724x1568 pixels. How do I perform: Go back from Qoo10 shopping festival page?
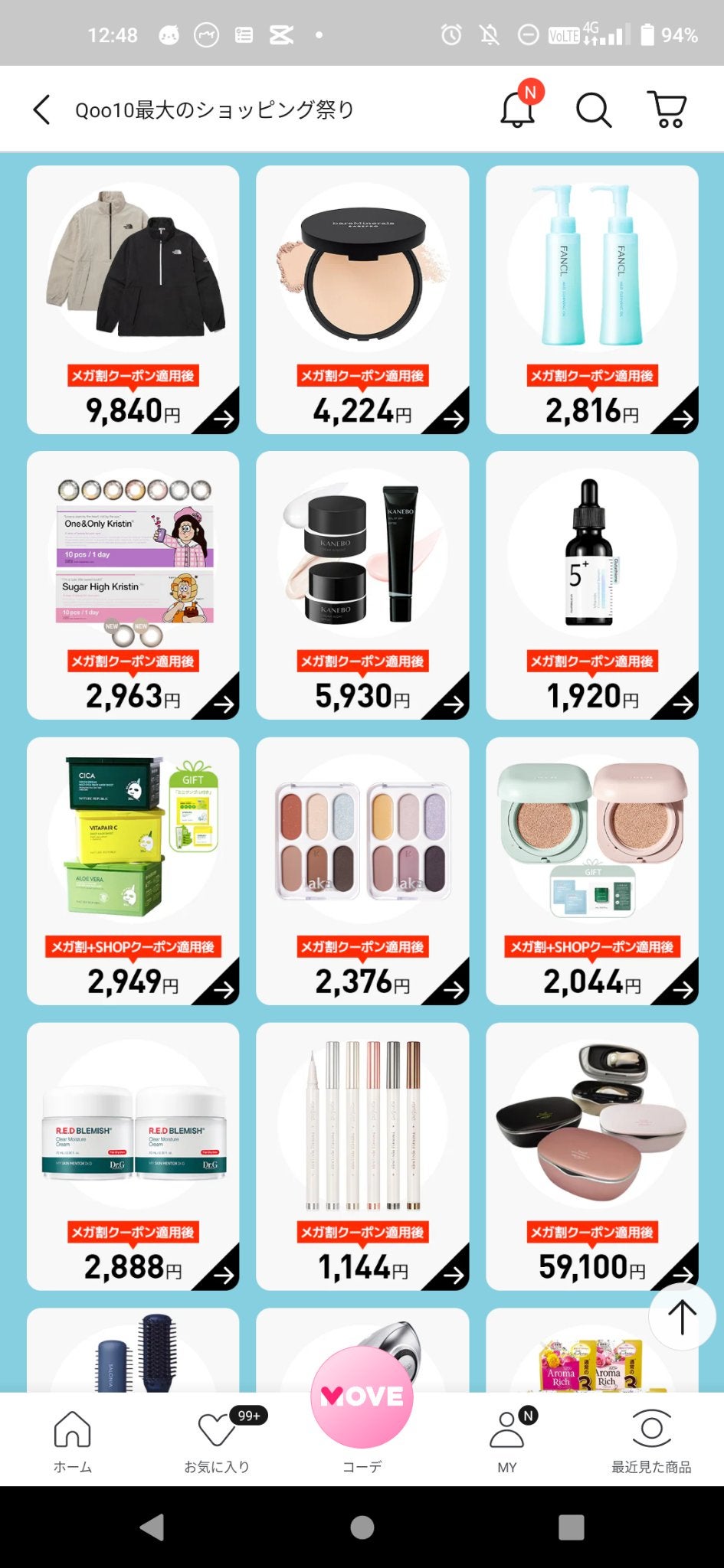coord(42,109)
